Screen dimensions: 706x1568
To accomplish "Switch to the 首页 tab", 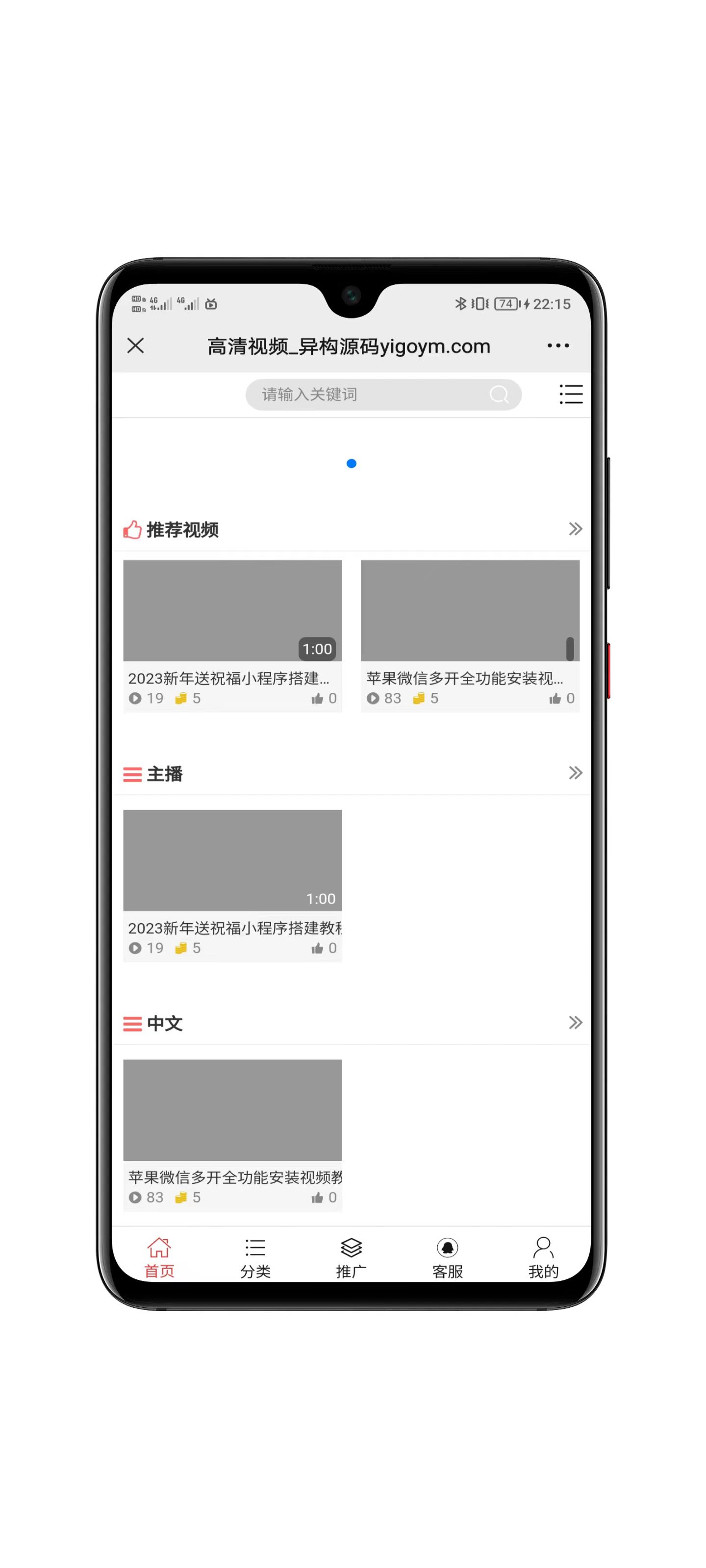I will click(x=159, y=1257).
